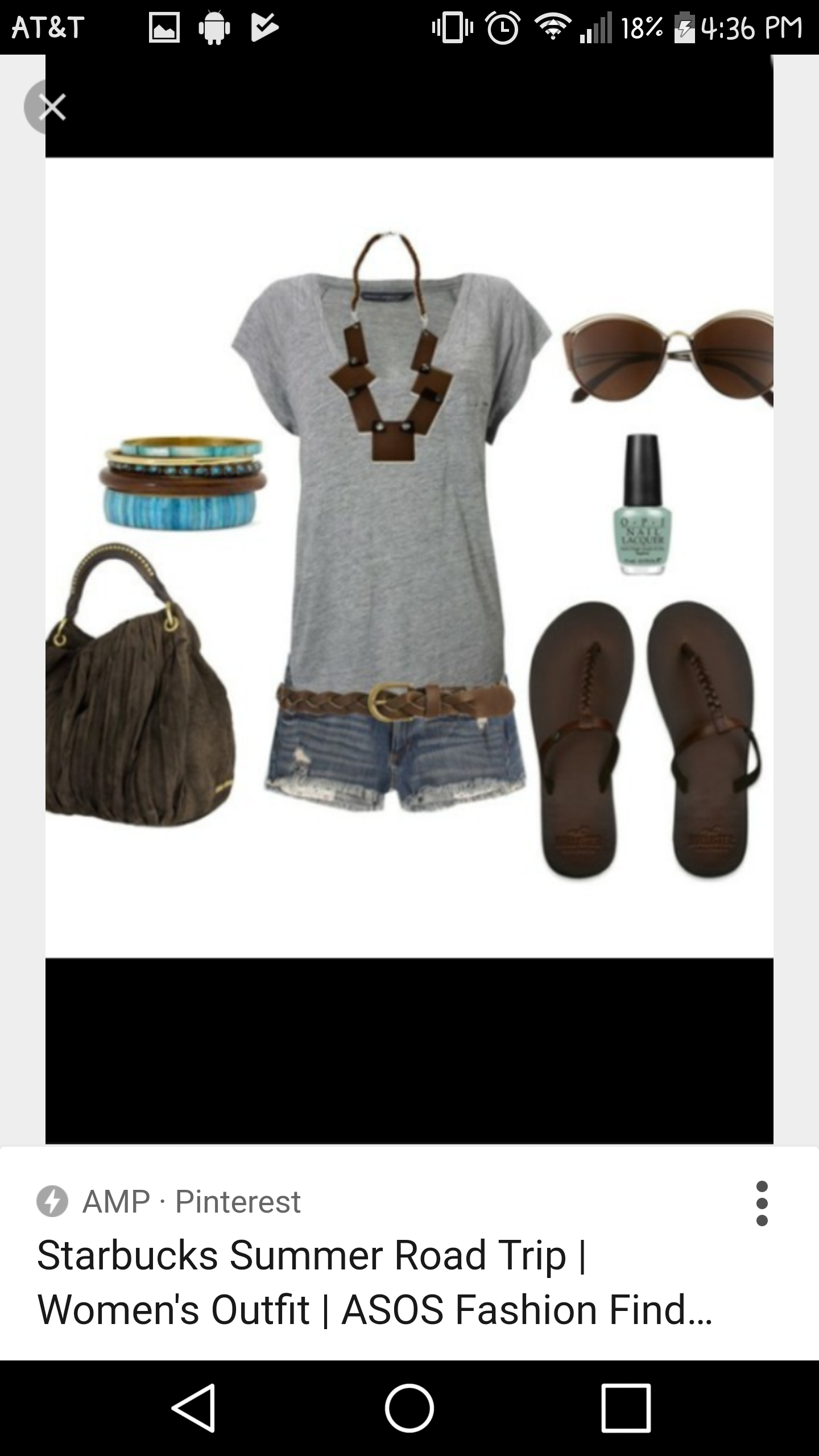Go back using the navigation bar

coord(194,1407)
